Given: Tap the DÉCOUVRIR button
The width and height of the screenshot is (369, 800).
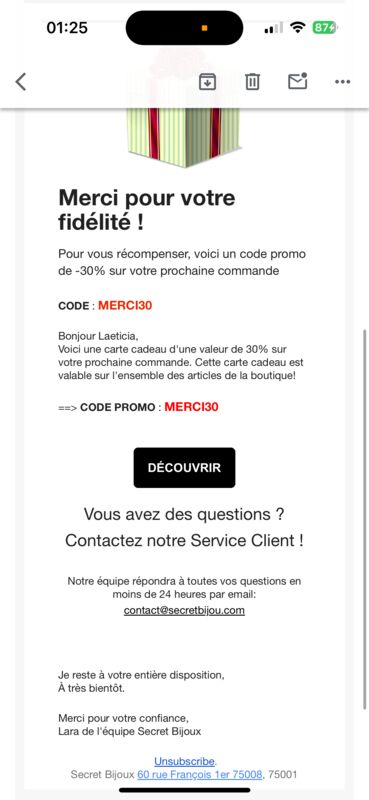Looking at the screenshot, I should tap(184, 468).
